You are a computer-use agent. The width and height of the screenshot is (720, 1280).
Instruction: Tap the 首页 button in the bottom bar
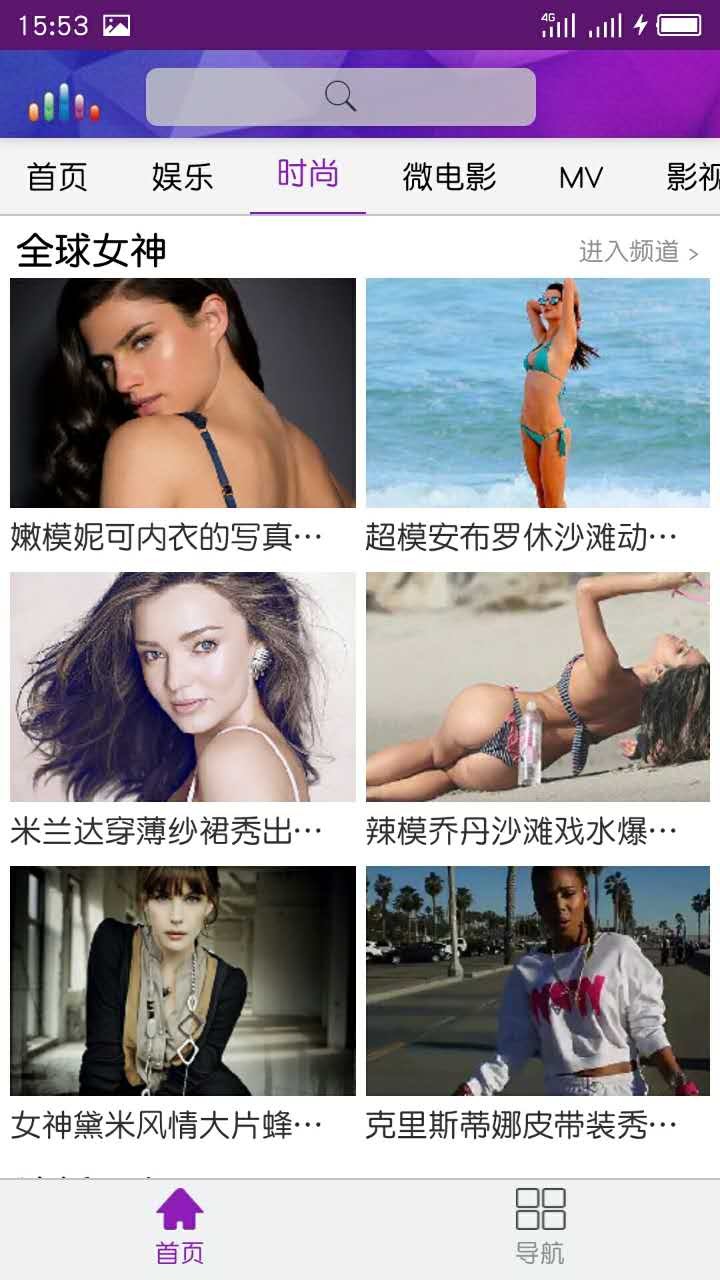tap(180, 1227)
